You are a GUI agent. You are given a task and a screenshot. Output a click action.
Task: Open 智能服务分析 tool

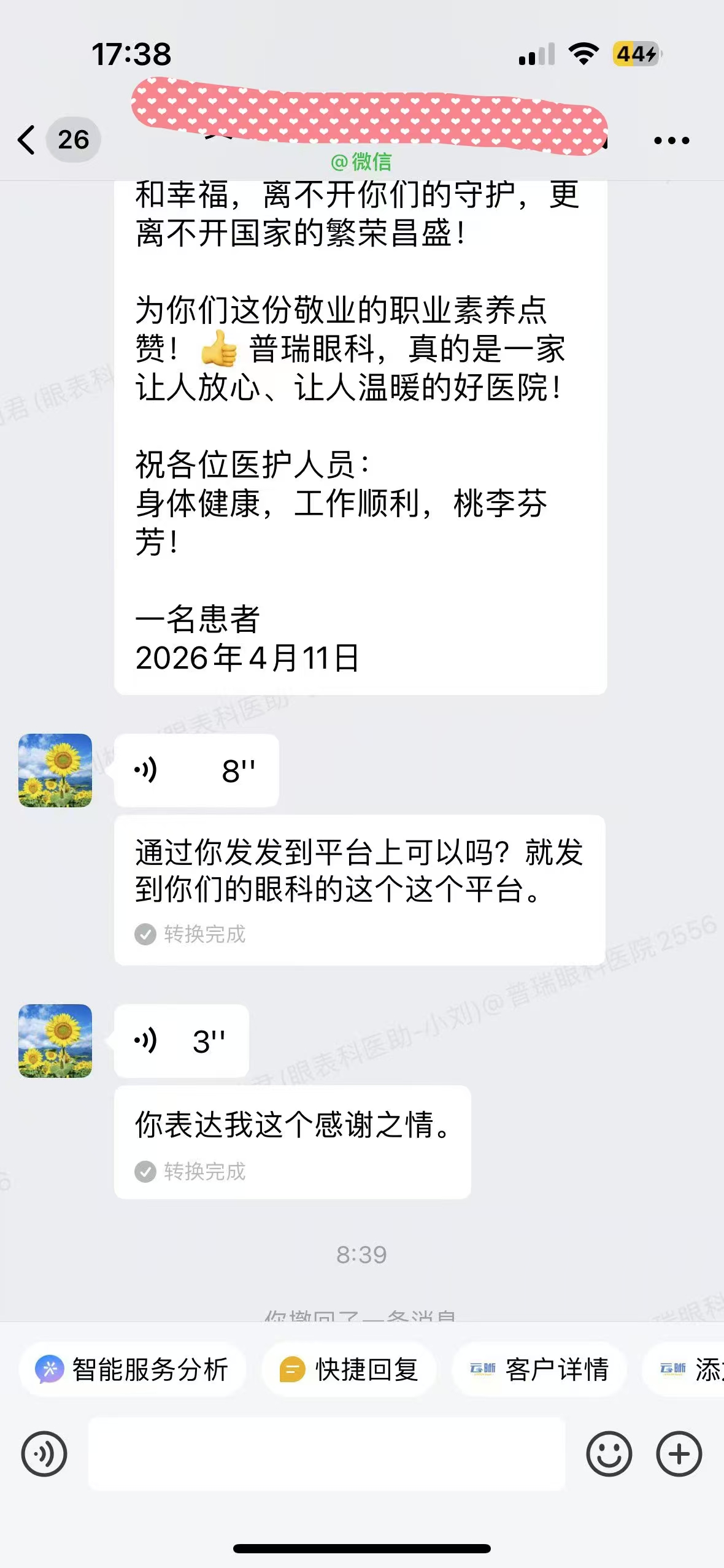(133, 1369)
